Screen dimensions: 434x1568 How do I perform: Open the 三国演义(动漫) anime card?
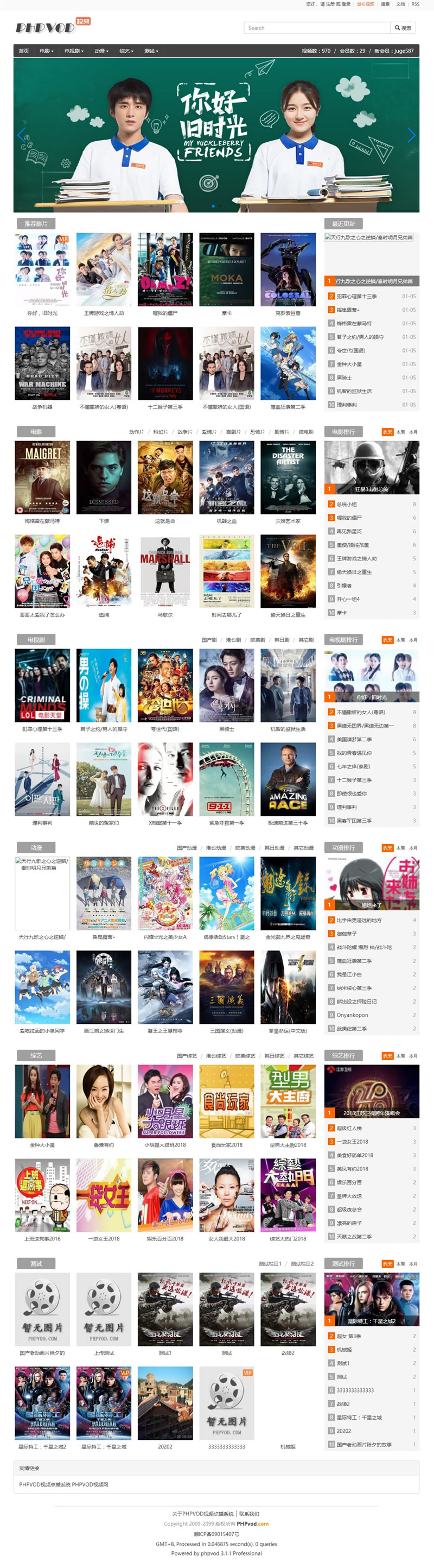[227, 987]
